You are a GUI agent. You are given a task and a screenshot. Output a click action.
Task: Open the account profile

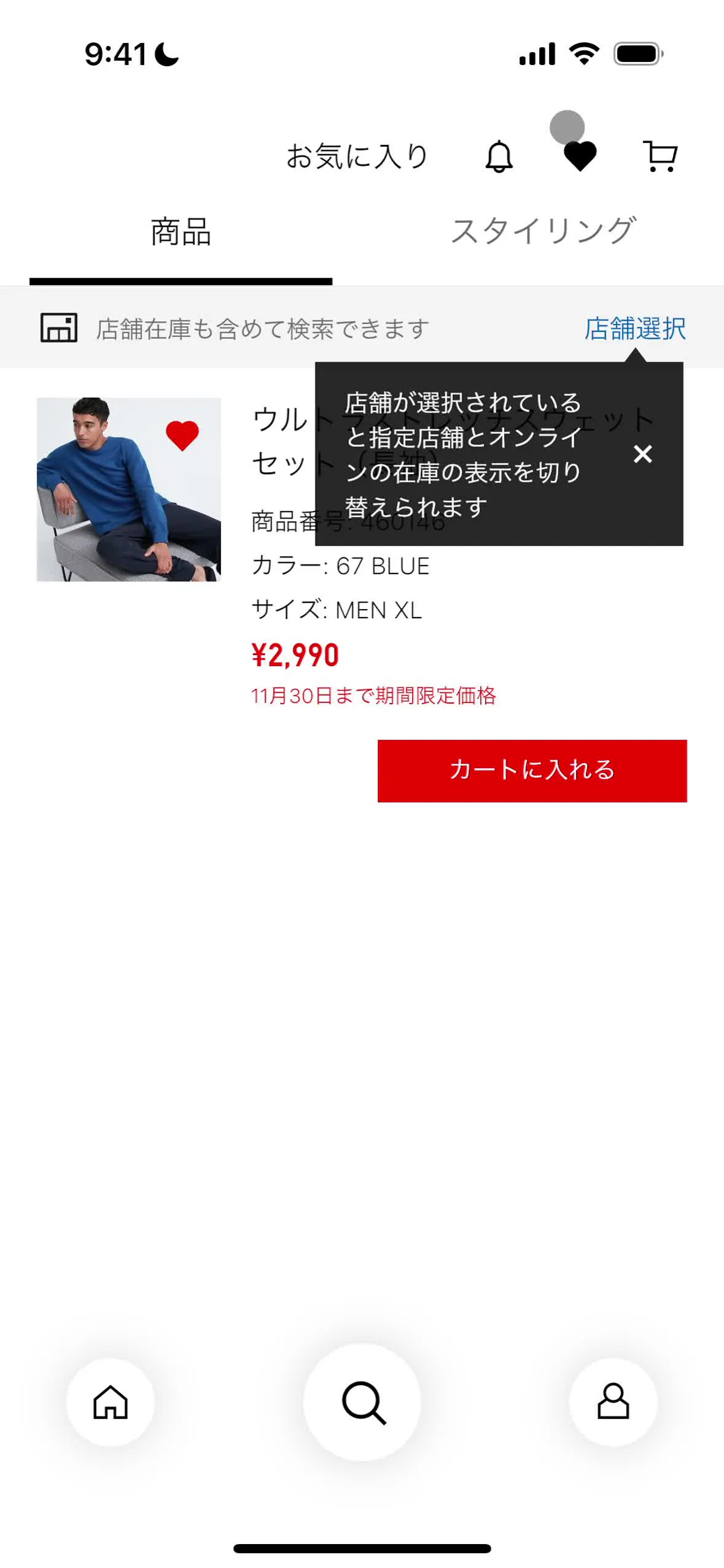613,1401
